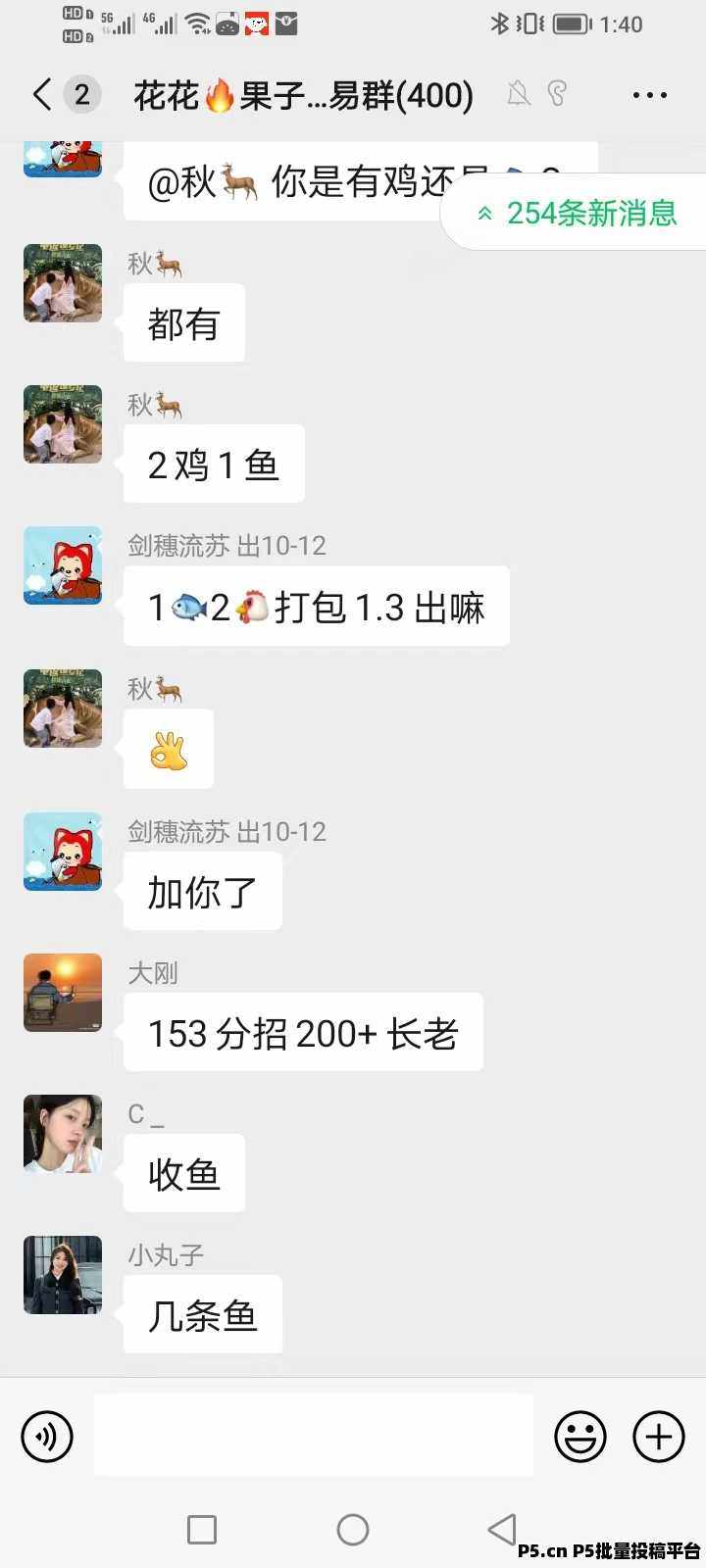Image resolution: width=706 pixels, height=1568 pixels.
Task: Jump to the 254 new messages
Action: tap(578, 213)
